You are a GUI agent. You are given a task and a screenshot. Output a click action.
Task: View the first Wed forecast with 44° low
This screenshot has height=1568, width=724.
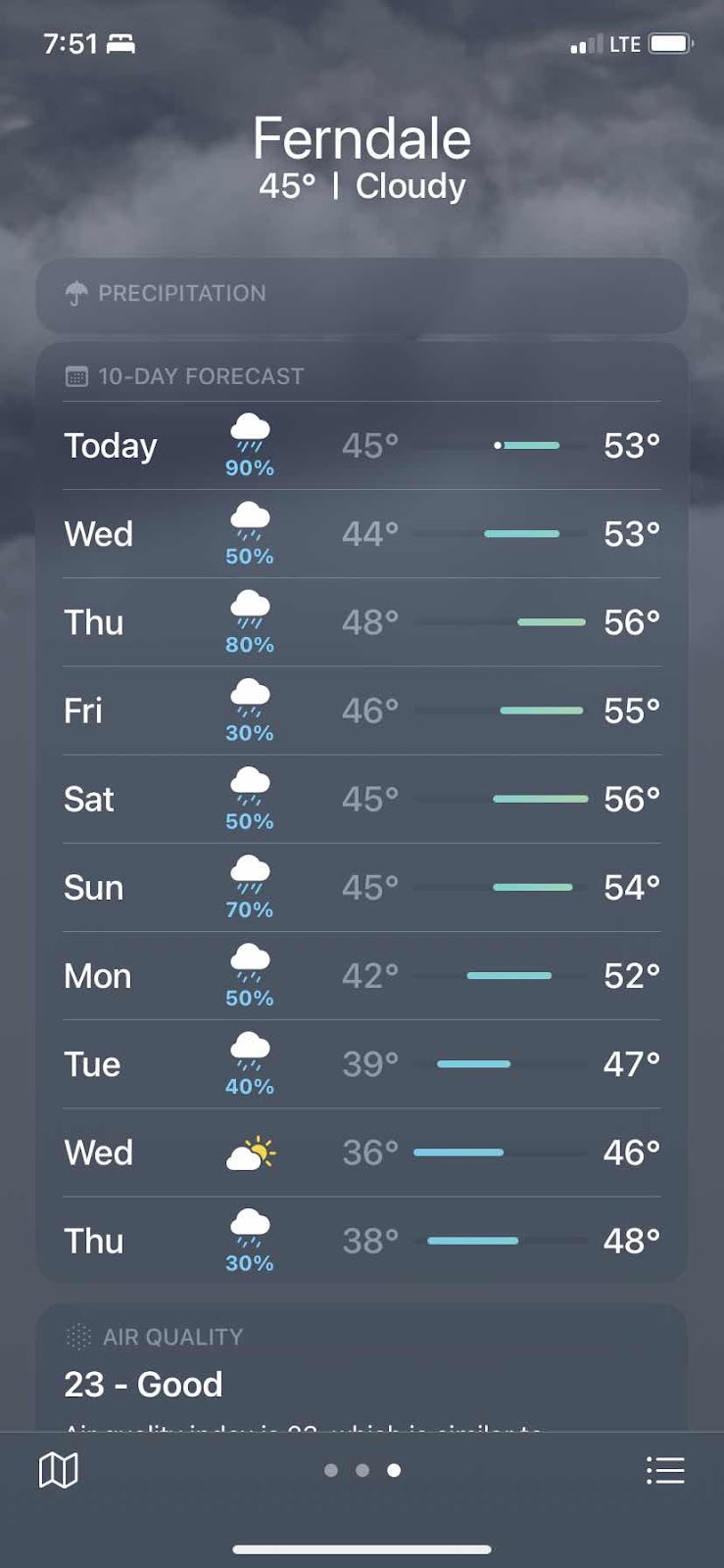click(362, 534)
